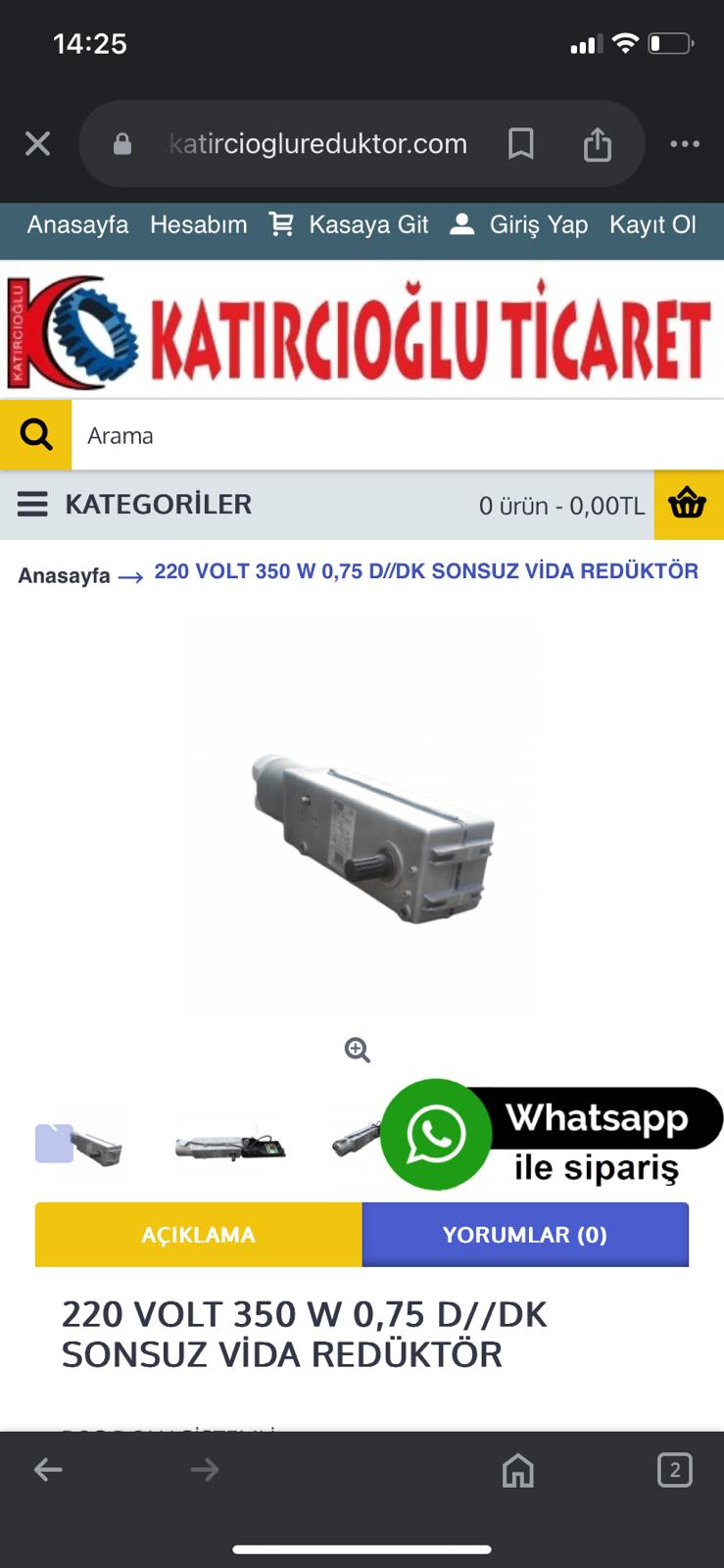Bookmark this web page
Viewport: 724px width, 1568px height.
click(x=521, y=144)
